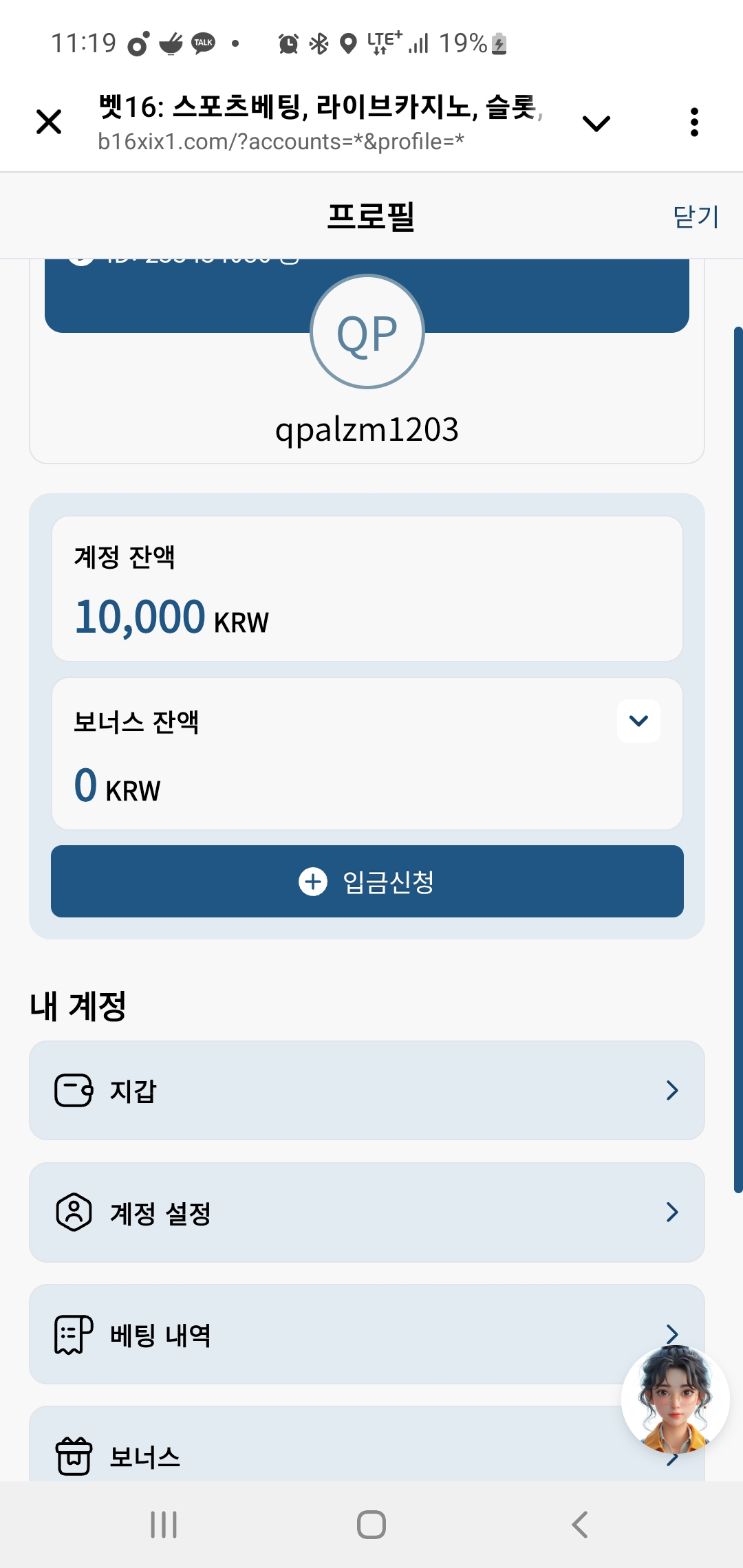Tap 닫기 to close the profile
743x1568 pixels.
pos(696,217)
